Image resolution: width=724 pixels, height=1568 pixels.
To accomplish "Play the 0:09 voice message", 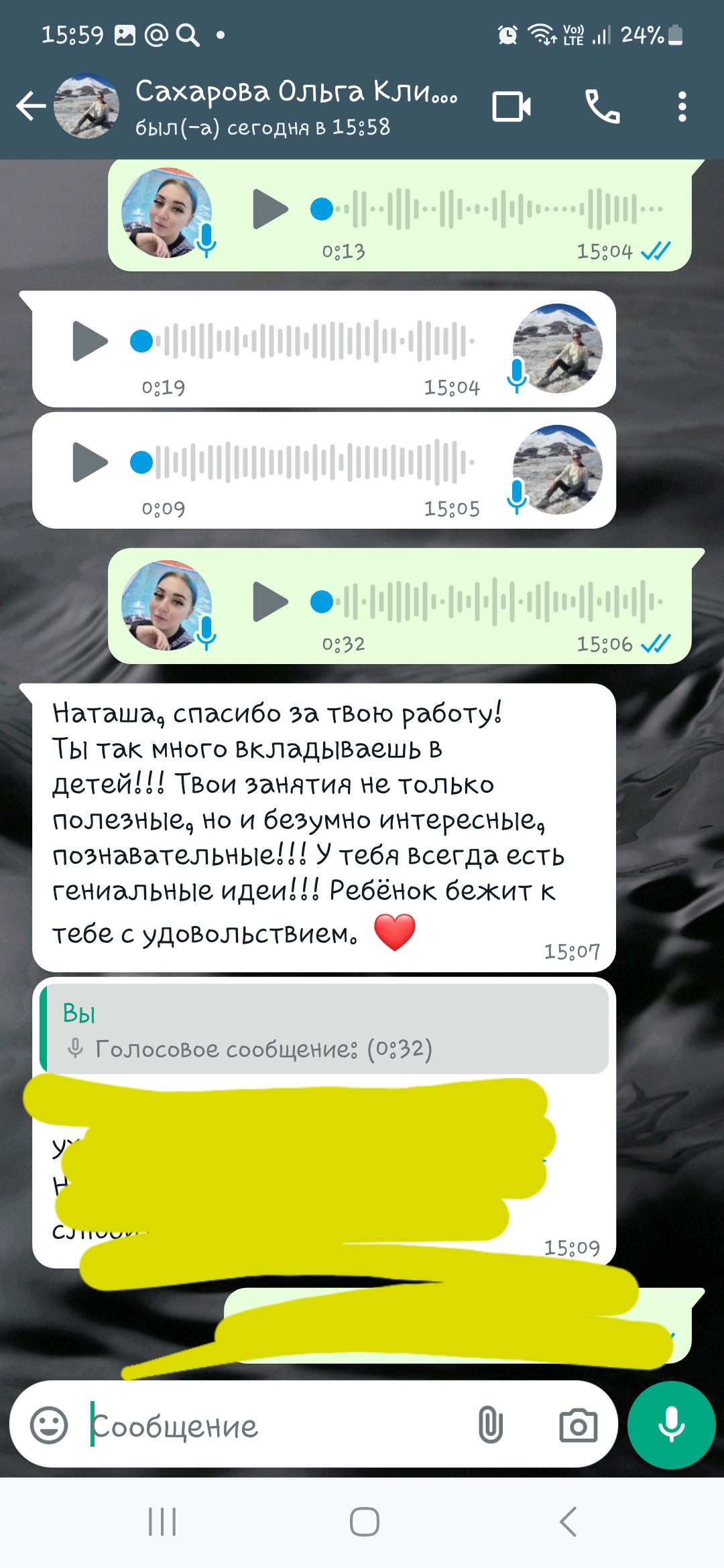I will 90,462.
